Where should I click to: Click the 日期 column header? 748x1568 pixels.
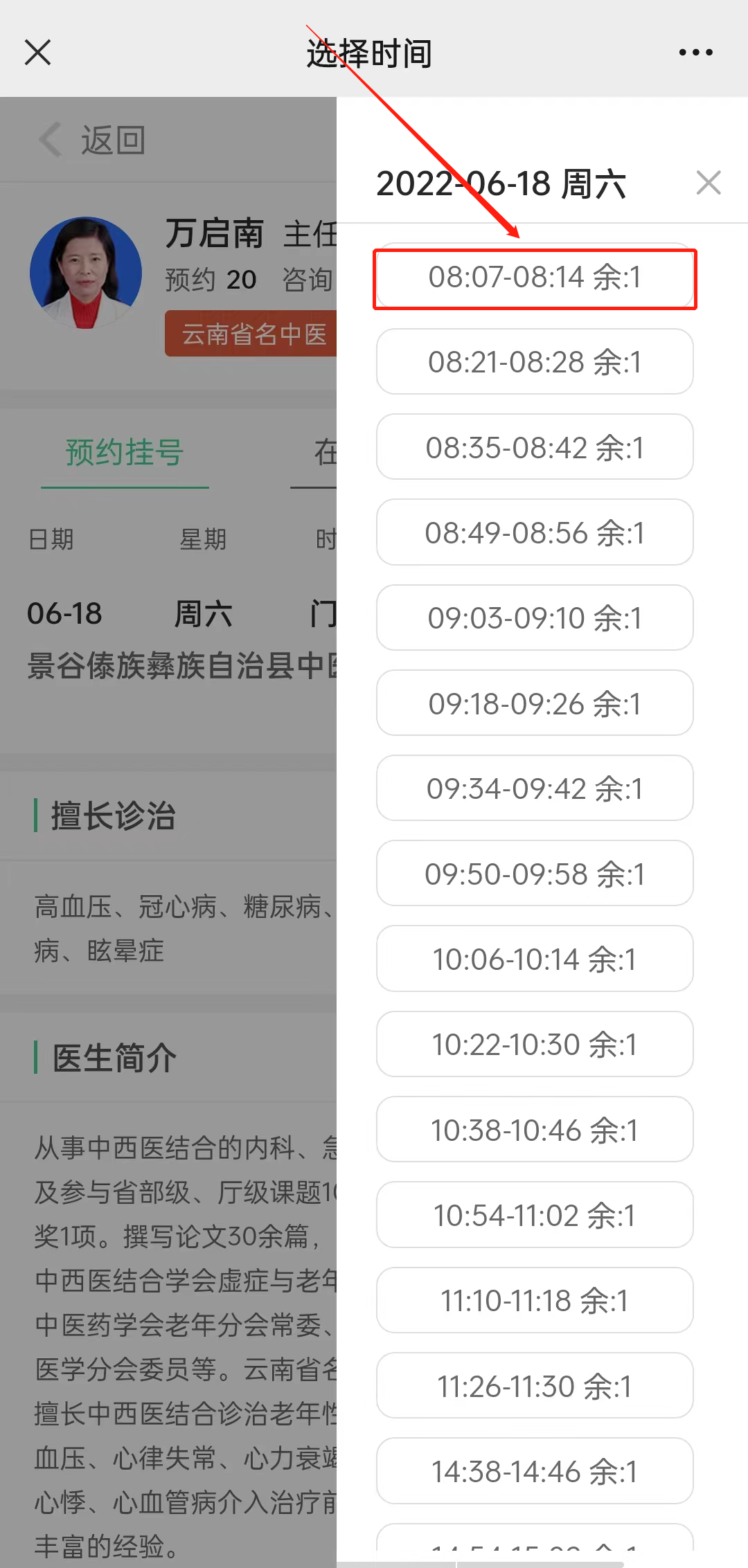(52, 540)
